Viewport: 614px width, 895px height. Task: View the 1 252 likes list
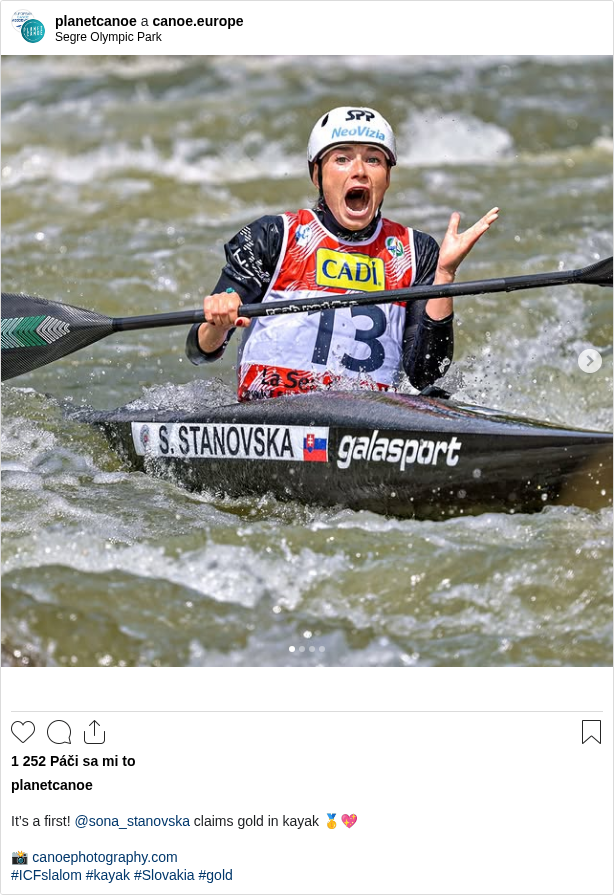(73, 761)
